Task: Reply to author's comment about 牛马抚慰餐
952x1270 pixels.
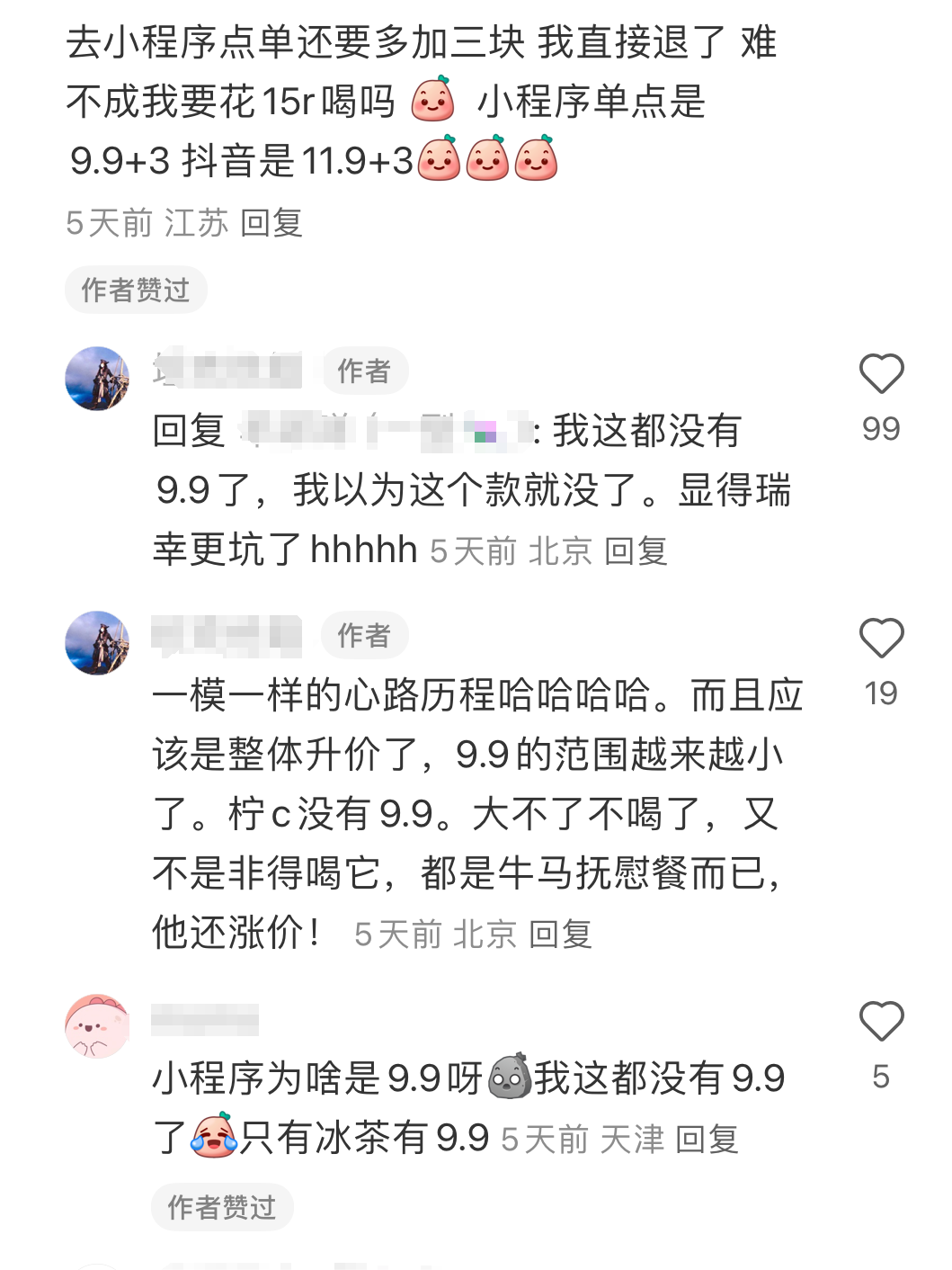Action: tap(560, 935)
